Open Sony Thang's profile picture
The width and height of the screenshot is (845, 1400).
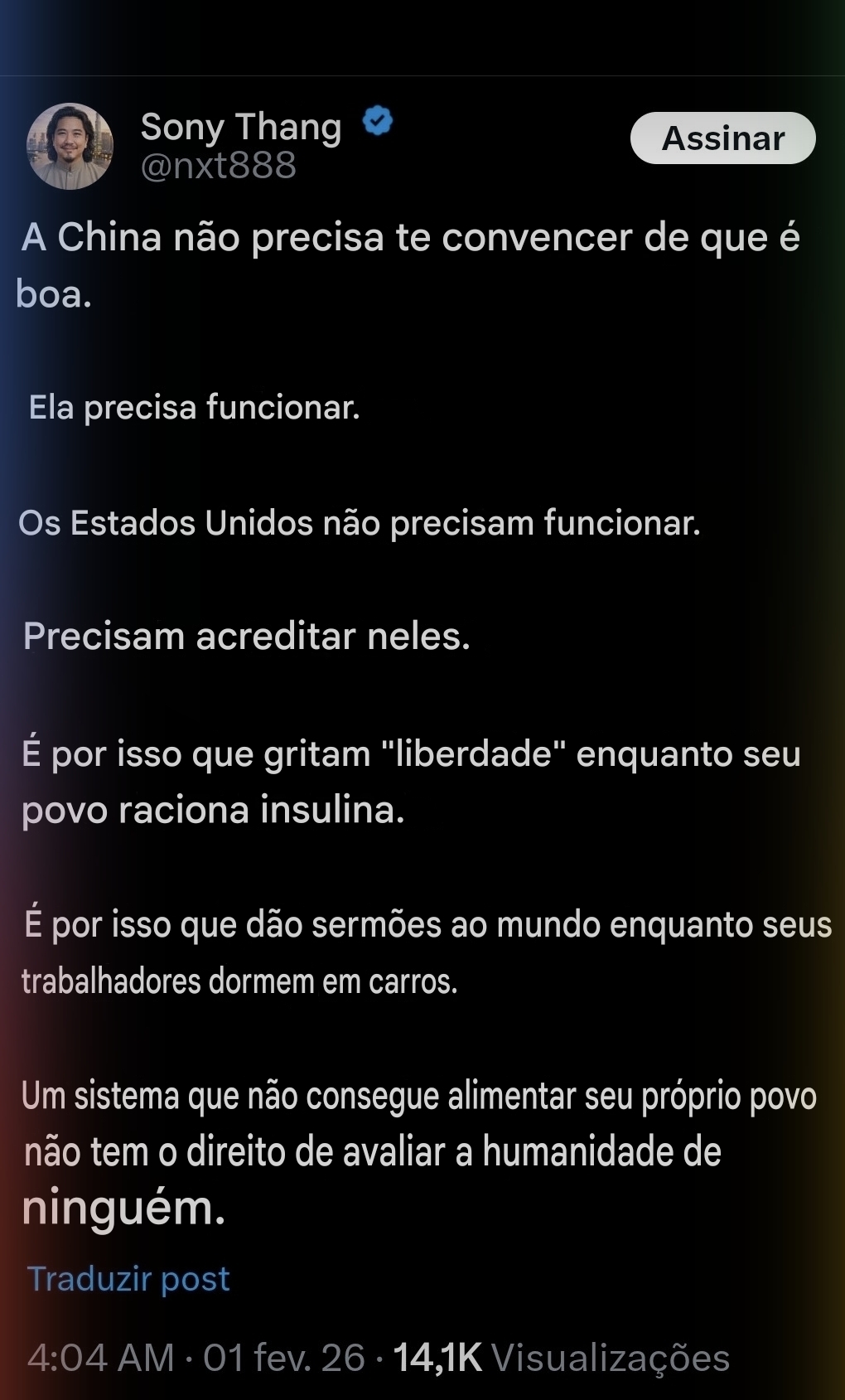point(70,146)
